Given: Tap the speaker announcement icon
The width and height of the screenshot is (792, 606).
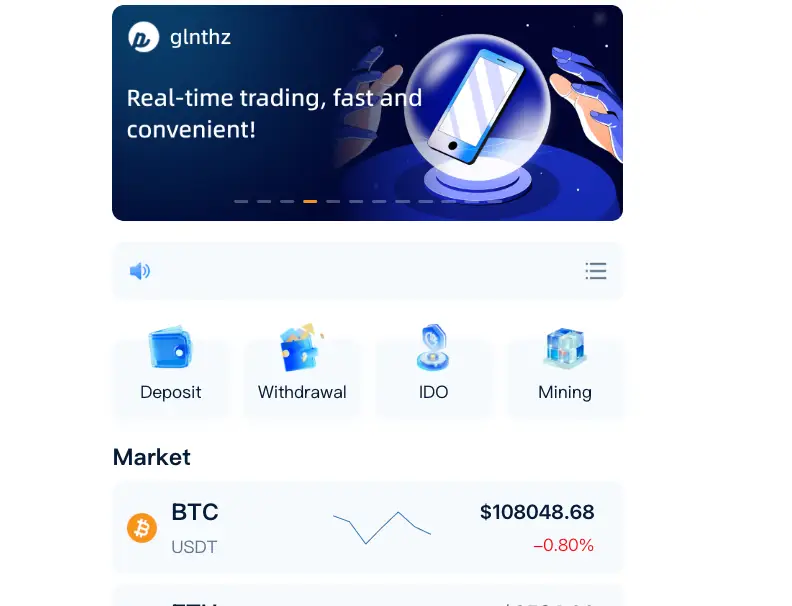Looking at the screenshot, I should pos(140,271).
